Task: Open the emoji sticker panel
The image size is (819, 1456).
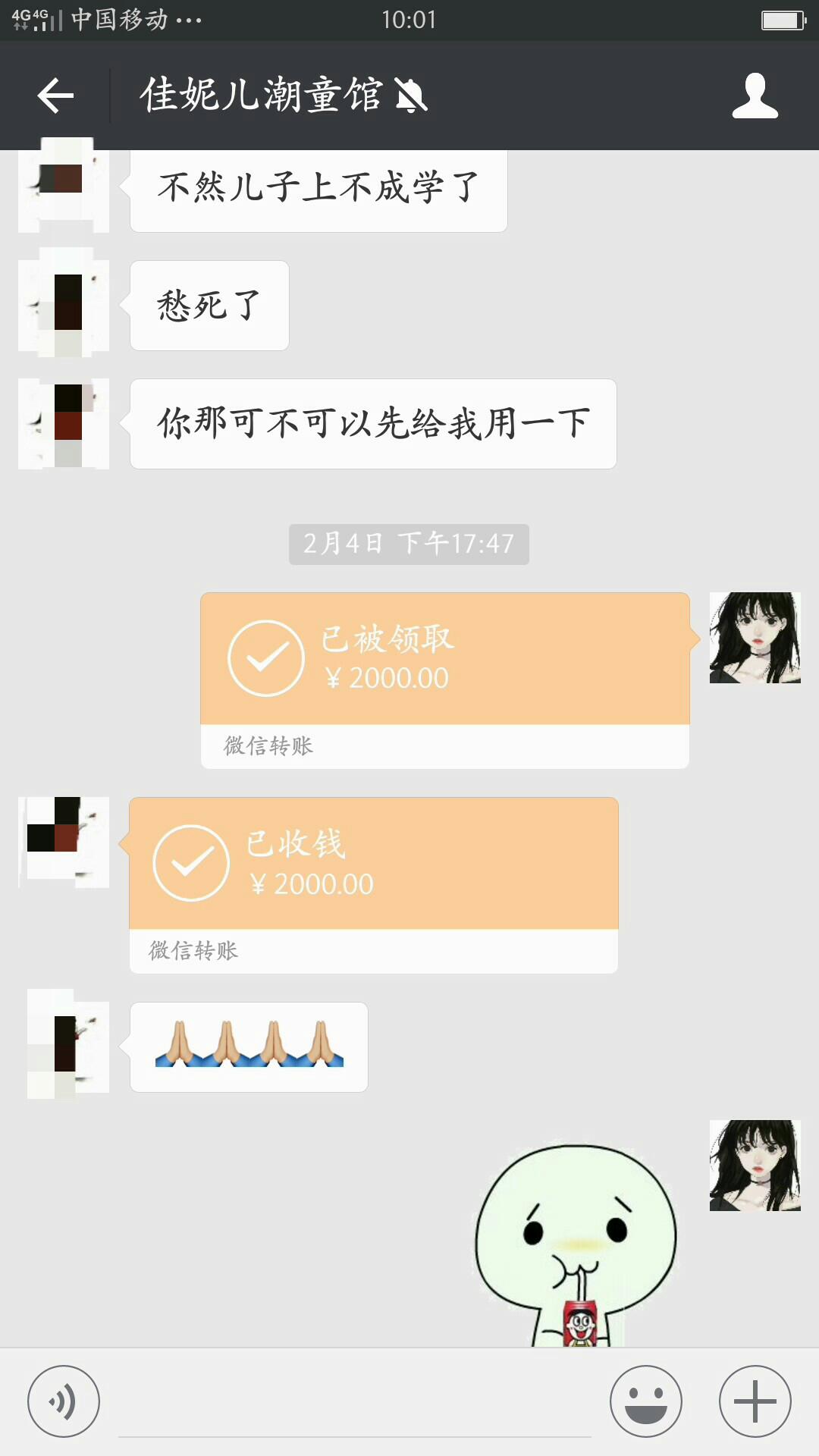Action: click(646, 1401)
